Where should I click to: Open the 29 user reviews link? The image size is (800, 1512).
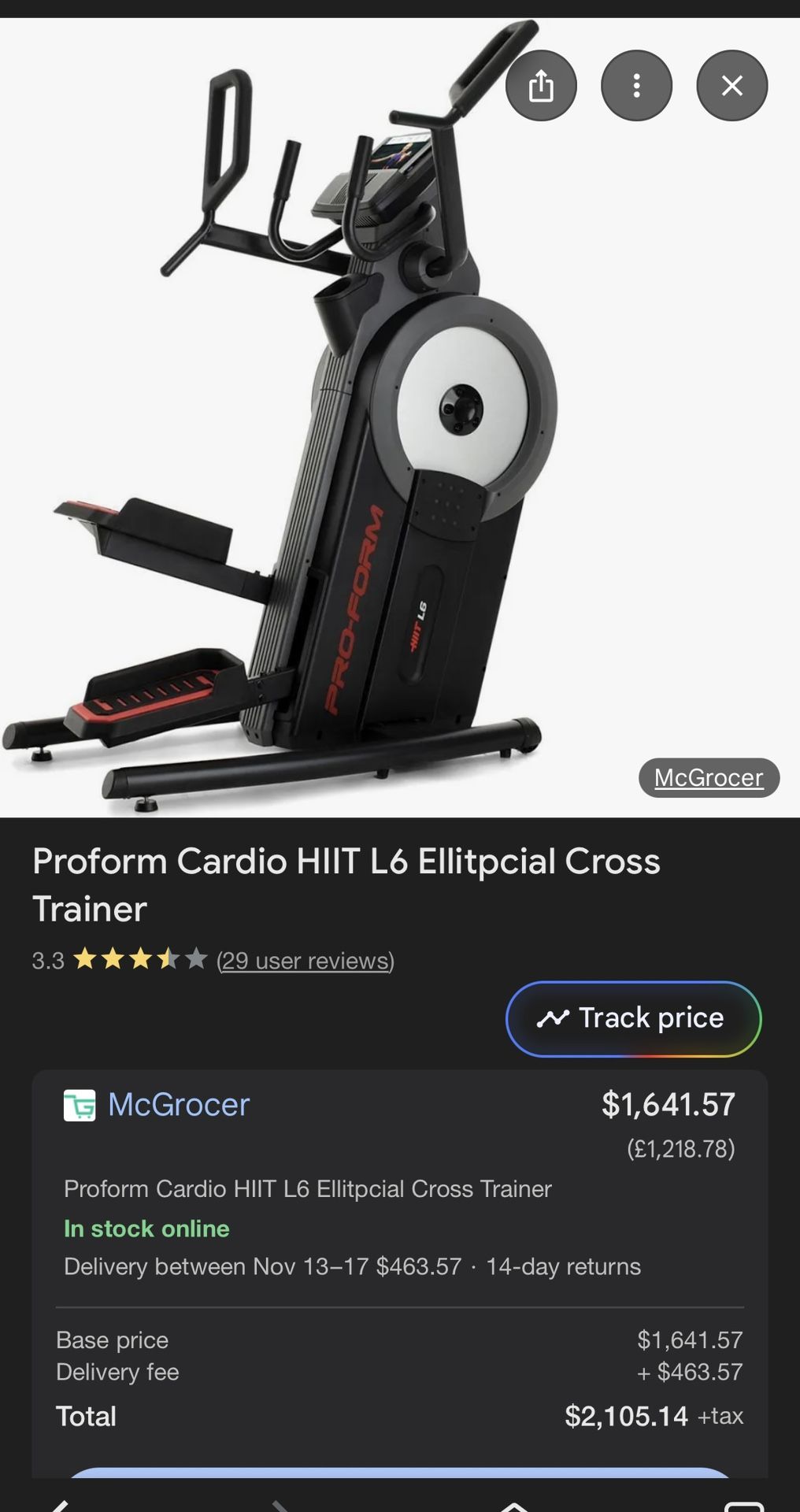(x=304, y=961)
